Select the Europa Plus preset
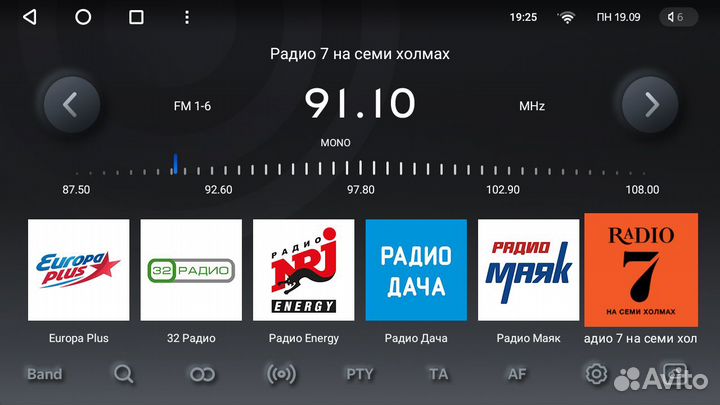The image size is (720, 405). [x=79, y=270]
